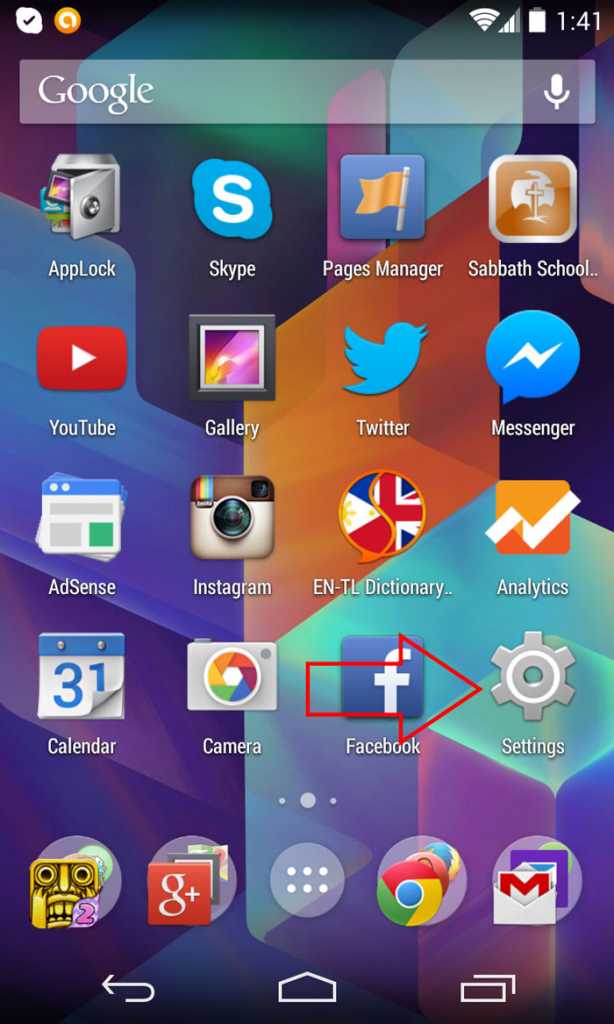
Task: Launch Temple Run 2 from the dock
Action: coord(73,885)
